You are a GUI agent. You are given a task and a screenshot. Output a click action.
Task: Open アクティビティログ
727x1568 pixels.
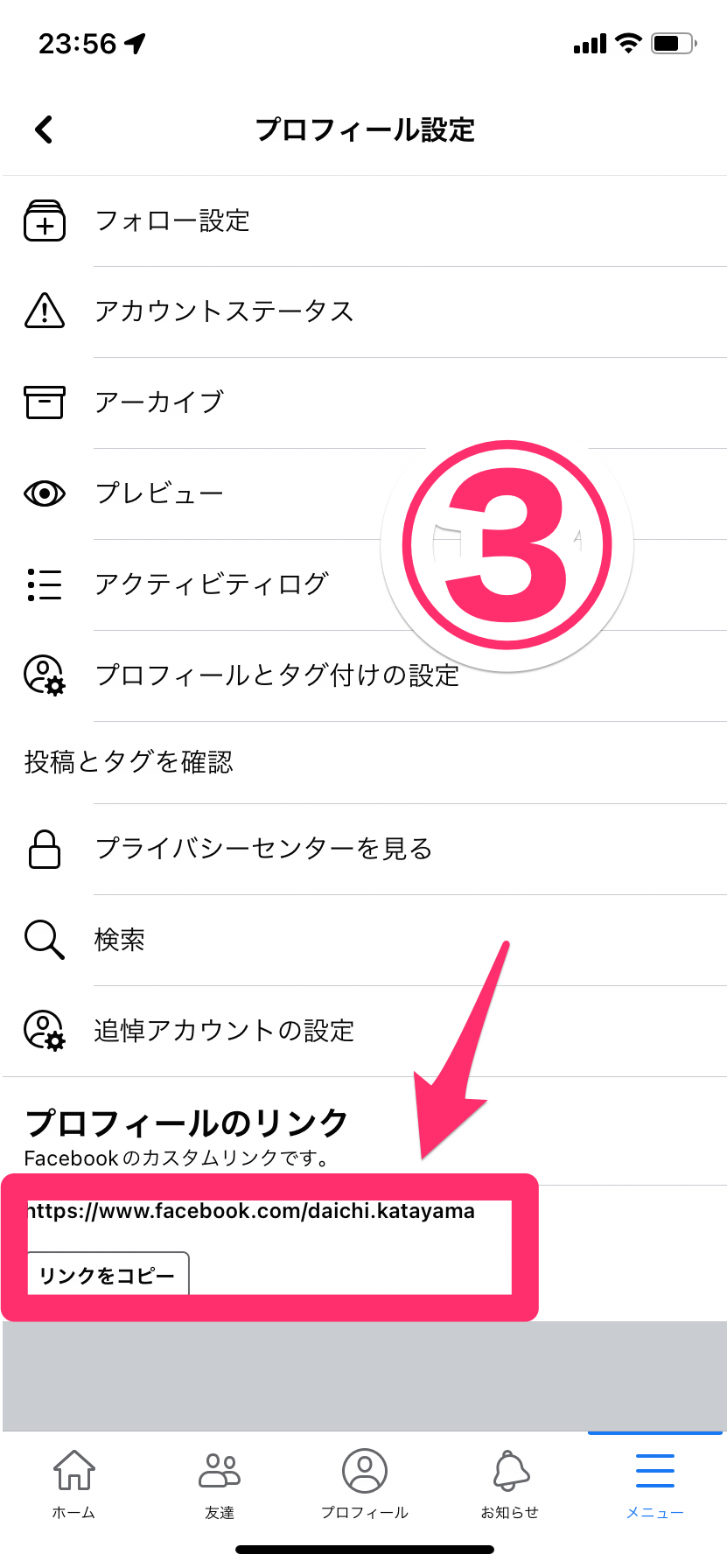pyautogui.click(x=211, y=584)
